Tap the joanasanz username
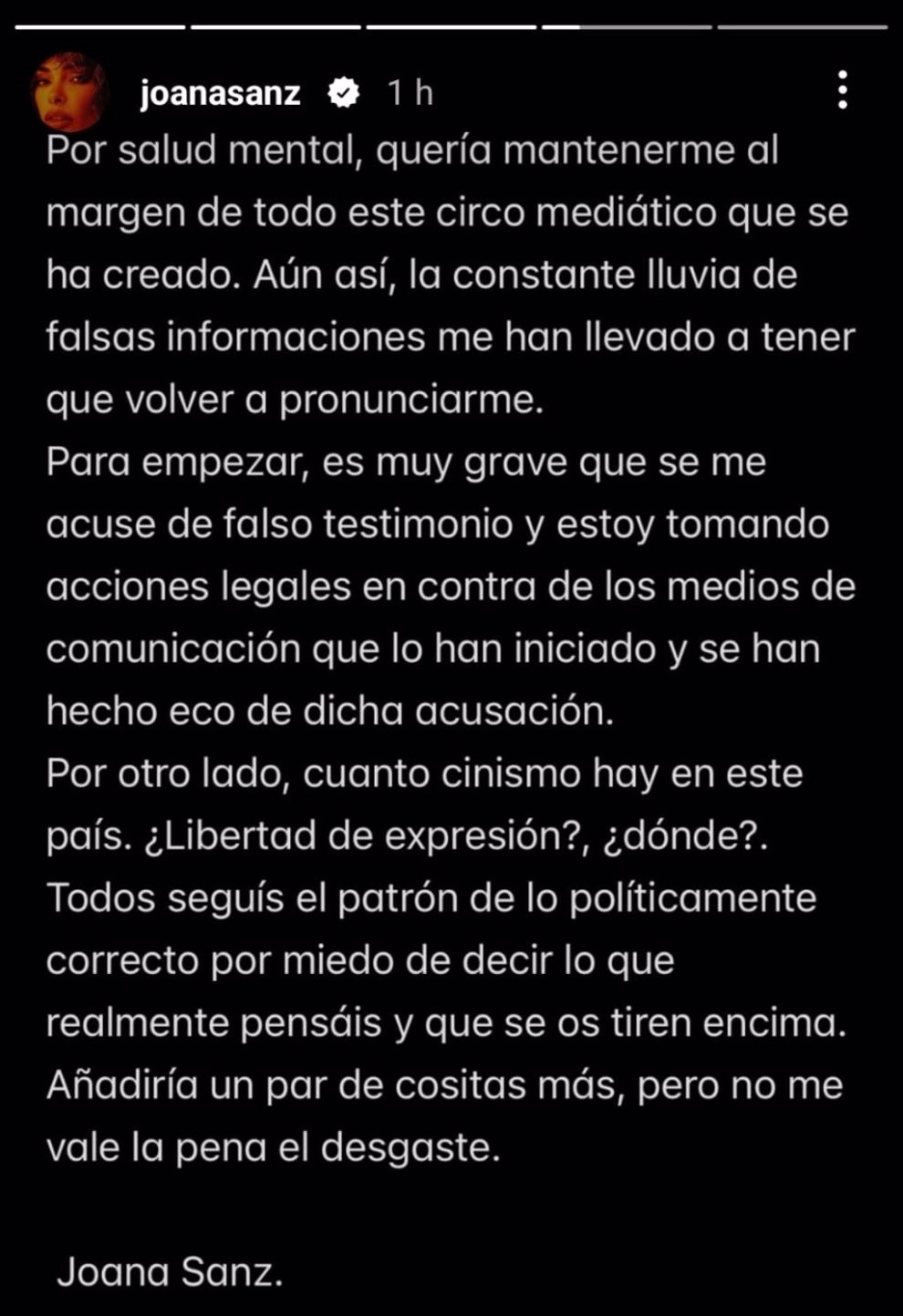 click(220, 93)
